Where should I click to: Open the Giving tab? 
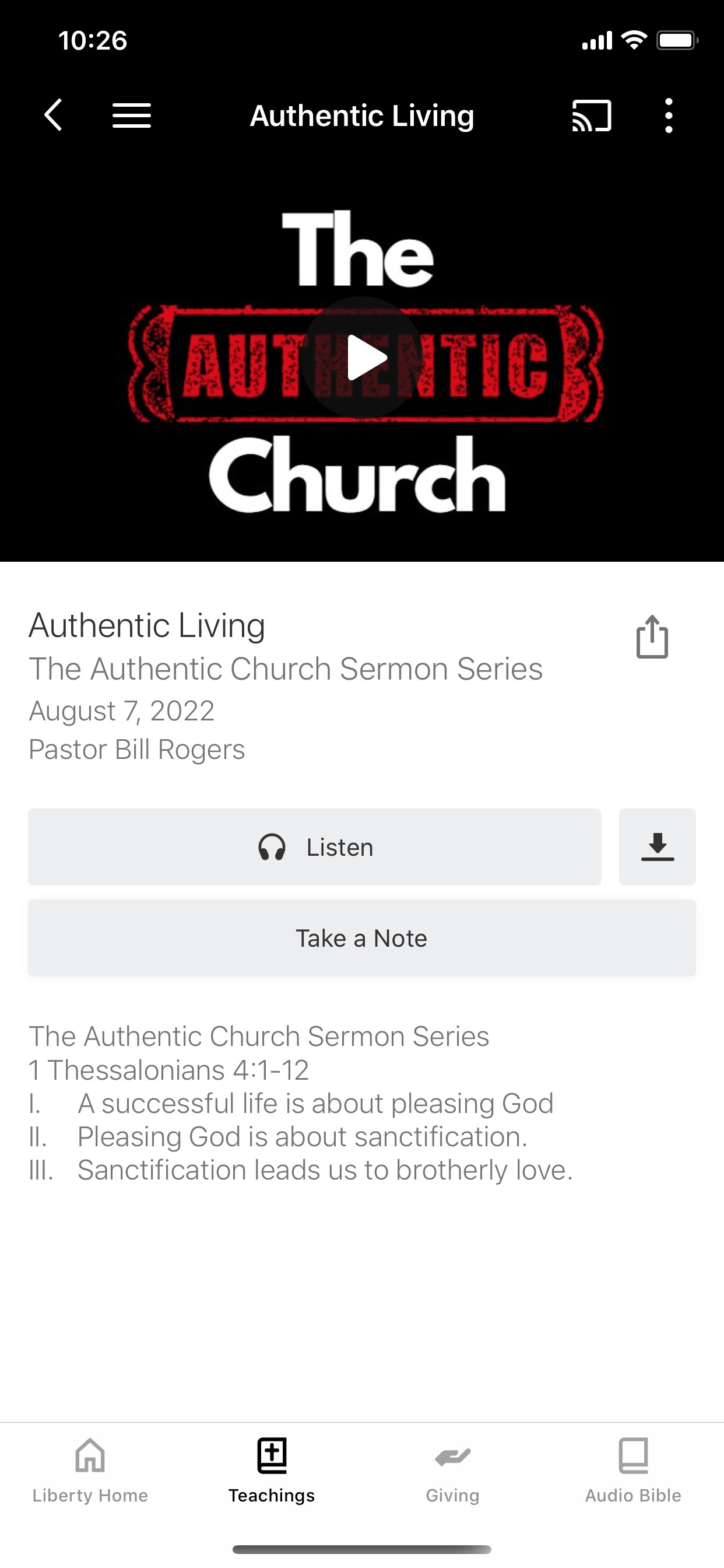pos(453,1470)
